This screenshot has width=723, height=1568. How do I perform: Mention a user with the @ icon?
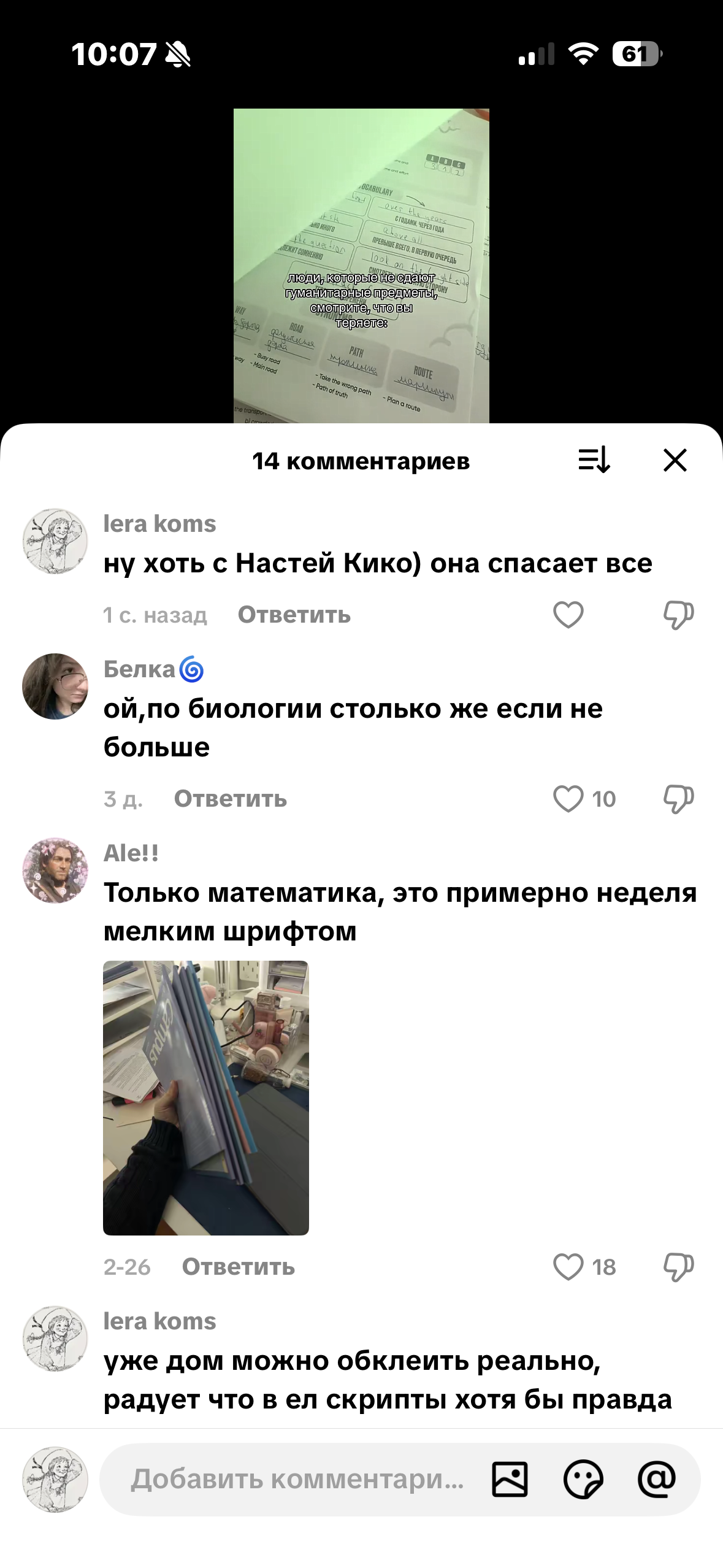click(x=657, y=1479)
